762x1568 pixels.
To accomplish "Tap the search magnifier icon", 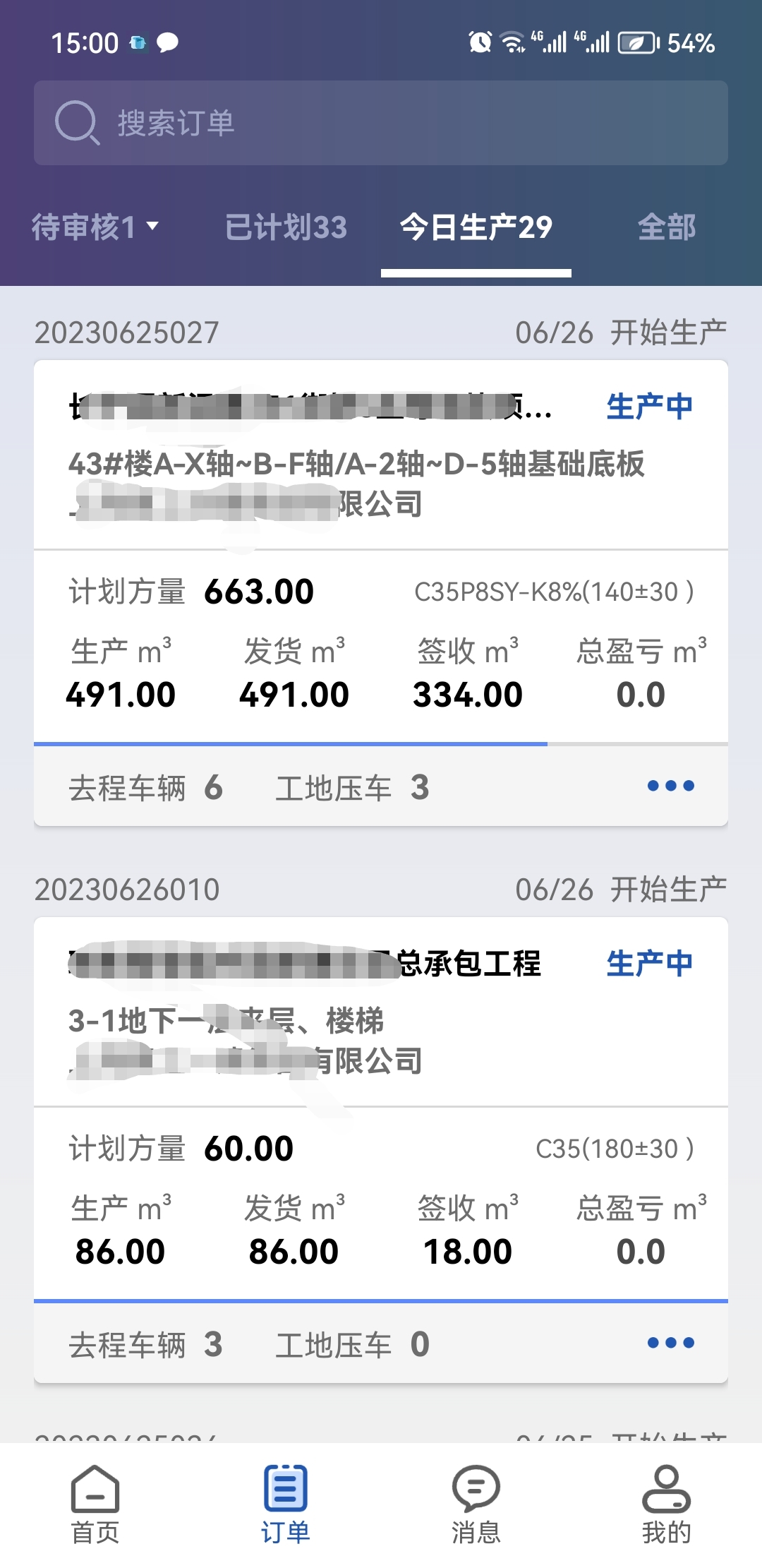I will (78, 122).
